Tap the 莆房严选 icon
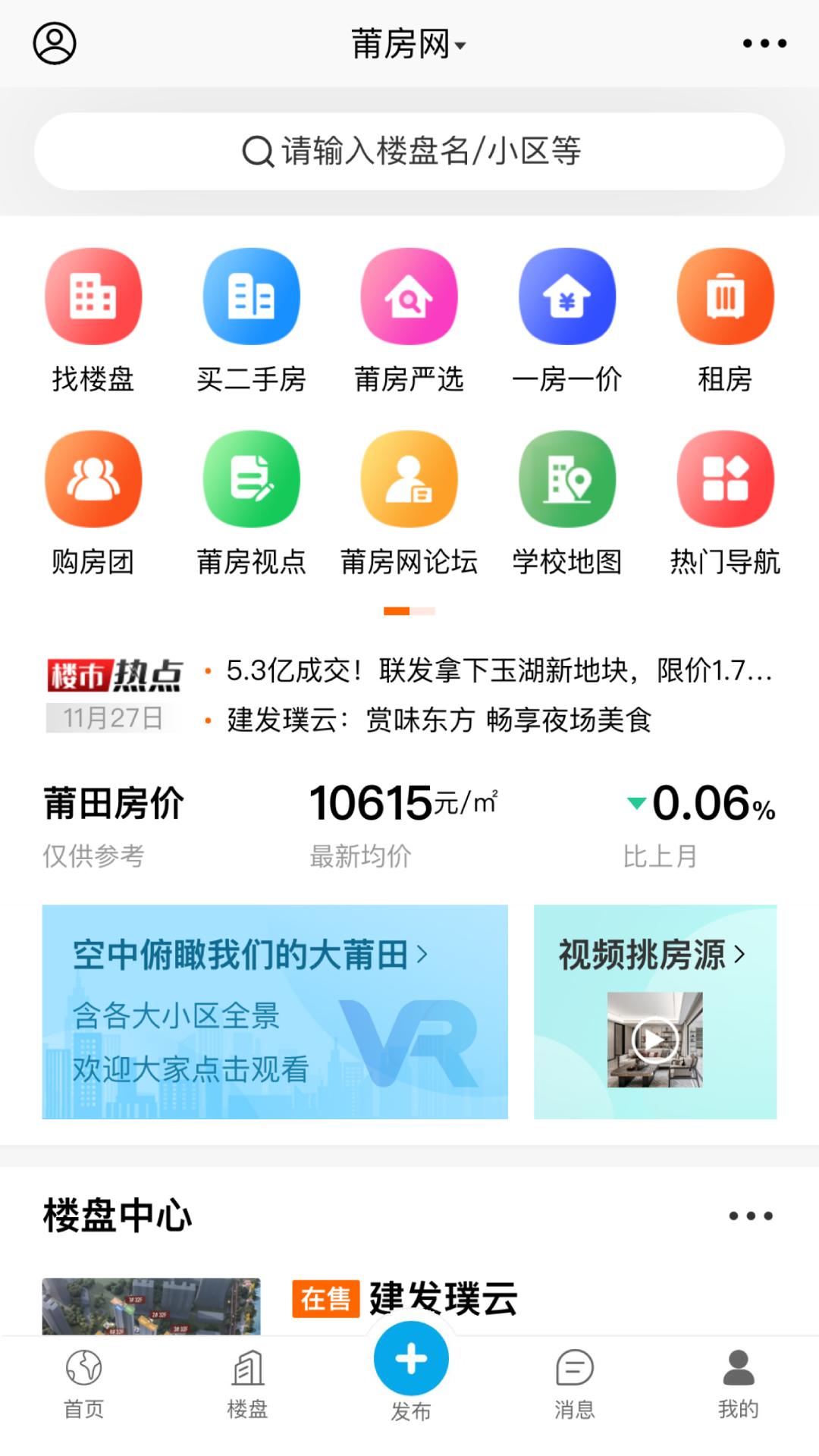The width and height of the screenshot is (819, 1456). coord(409,296)
